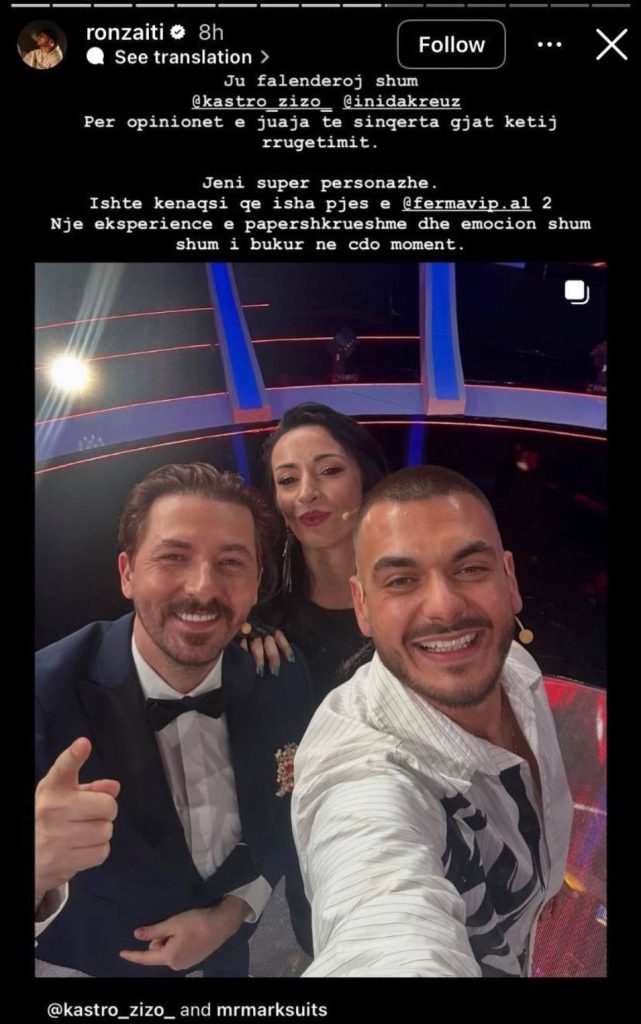Screen dimensions: 641x1024
Task: Follow the ronzaiti account
Action: (451, 45)
